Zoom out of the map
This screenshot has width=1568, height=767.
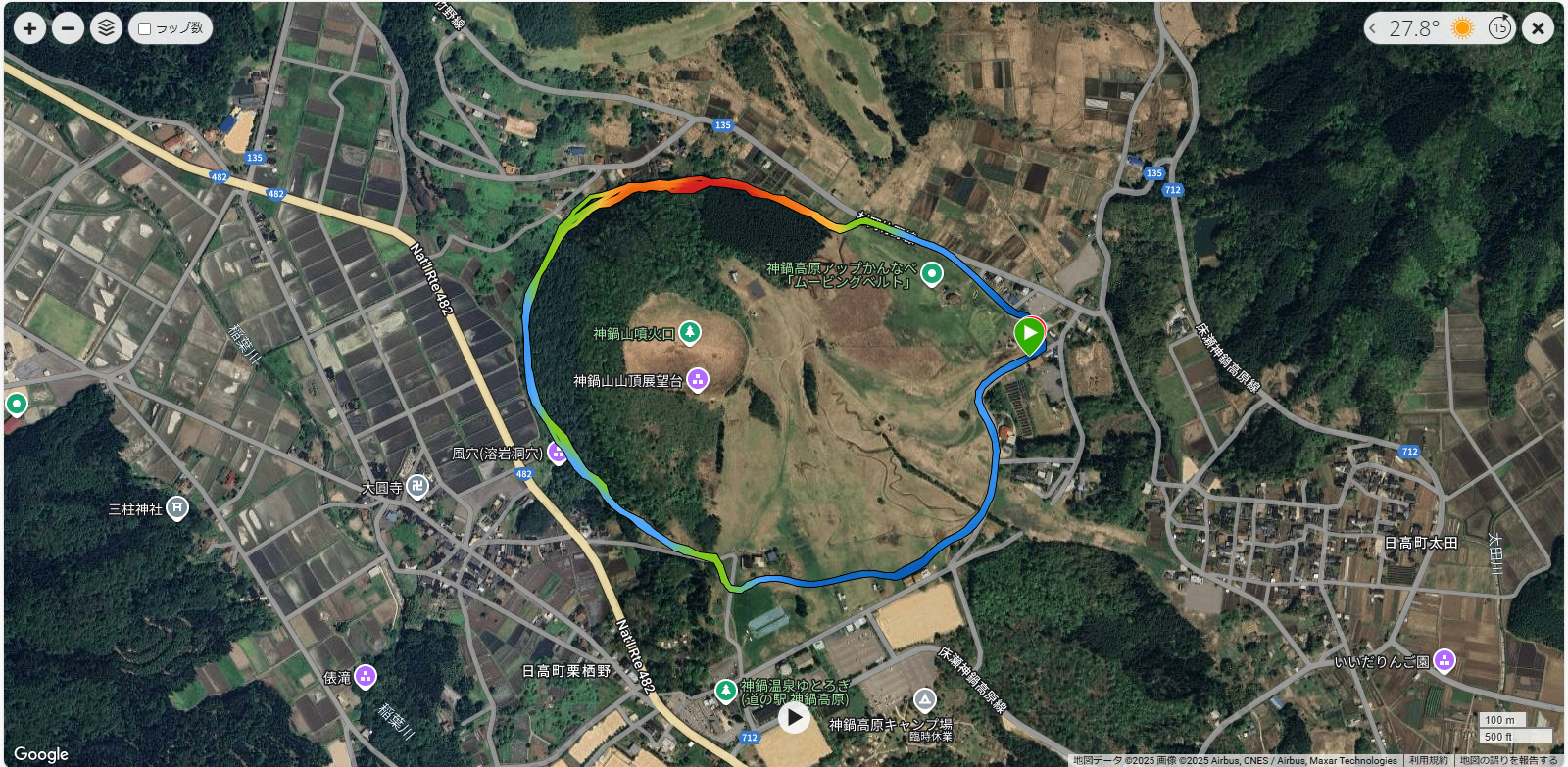68,28
